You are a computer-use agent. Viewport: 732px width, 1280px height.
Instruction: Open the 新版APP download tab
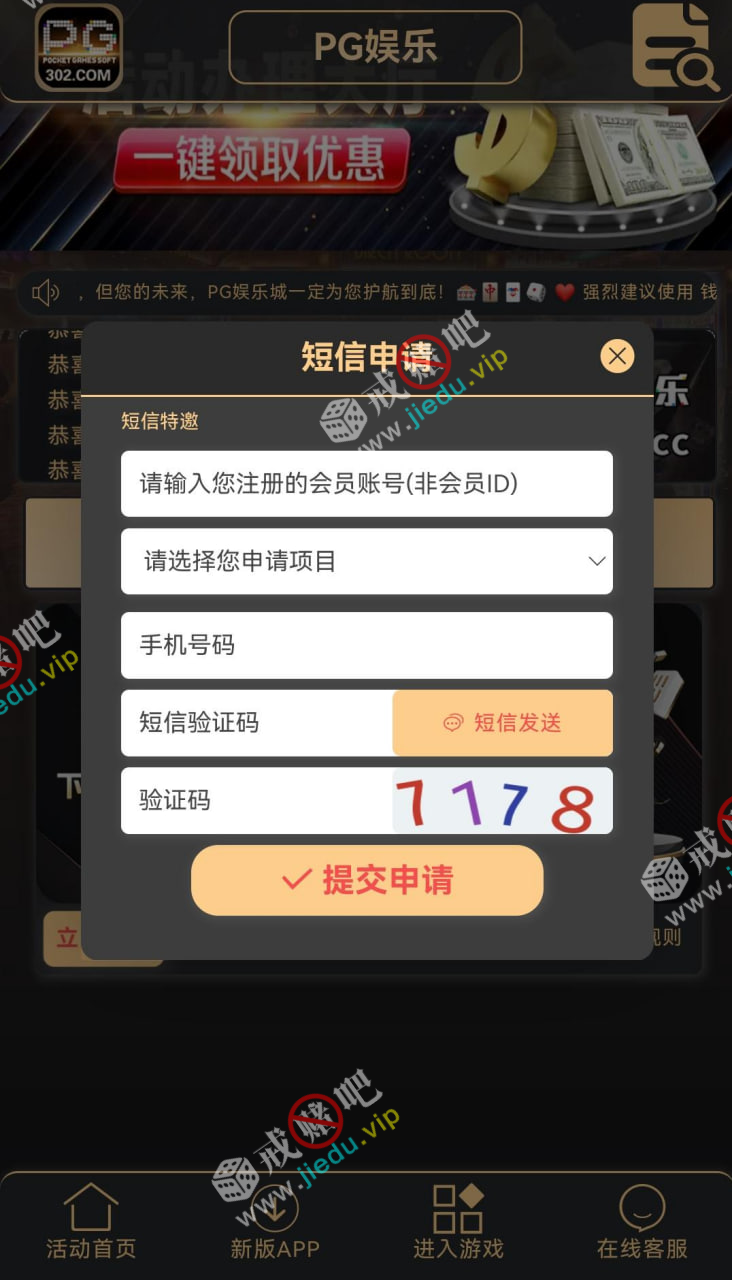pos(275,1221)
